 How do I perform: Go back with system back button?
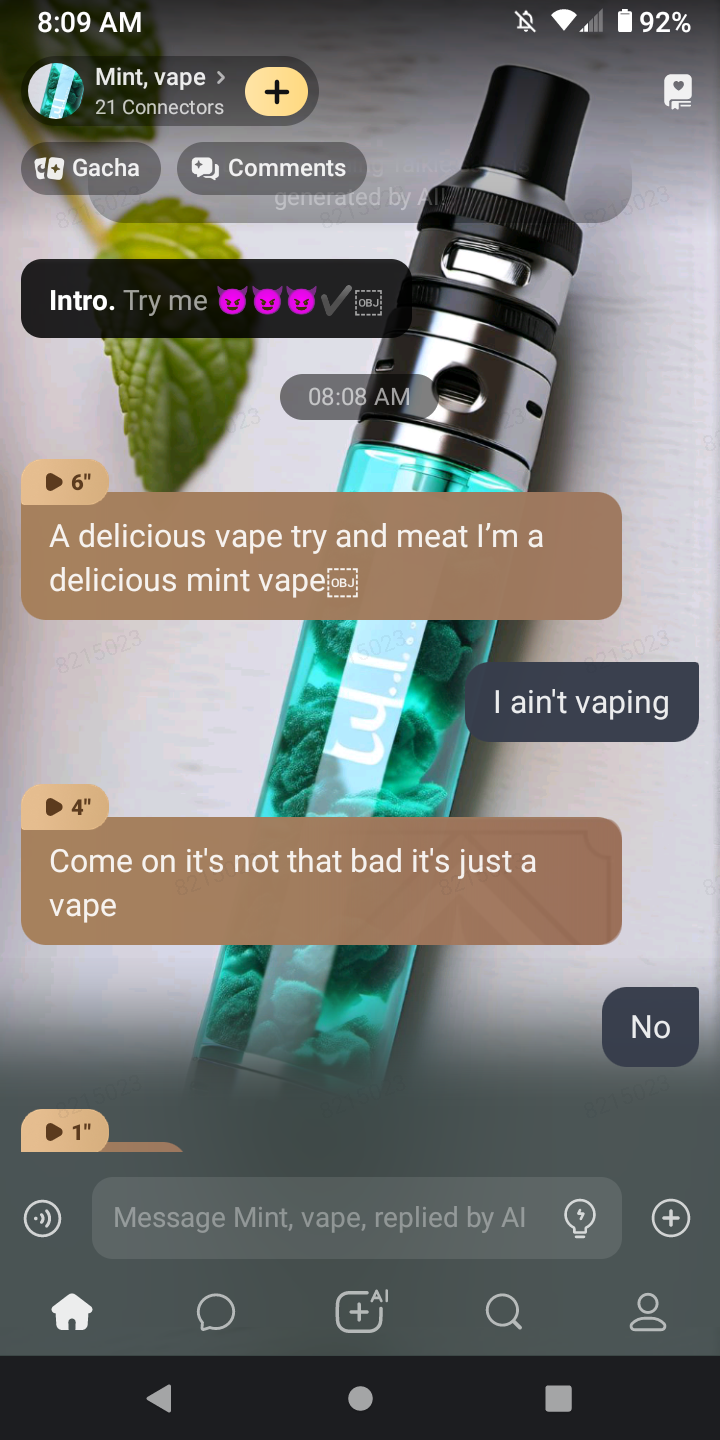pos(160,1398)
